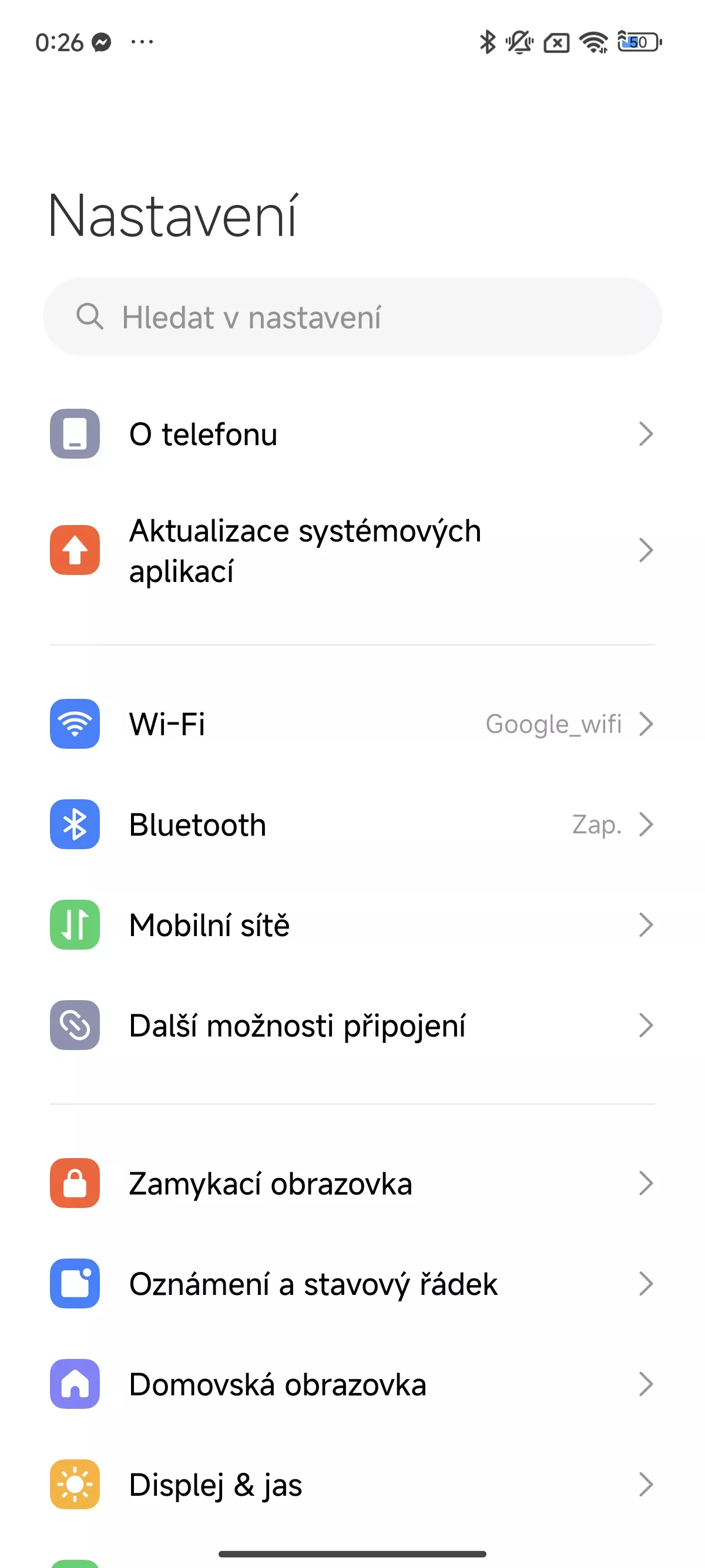Image resolution: width=705 pixels, height=1568 pixels.
Task: Select Další možnosti připojení
Action: click(352, 1025)
